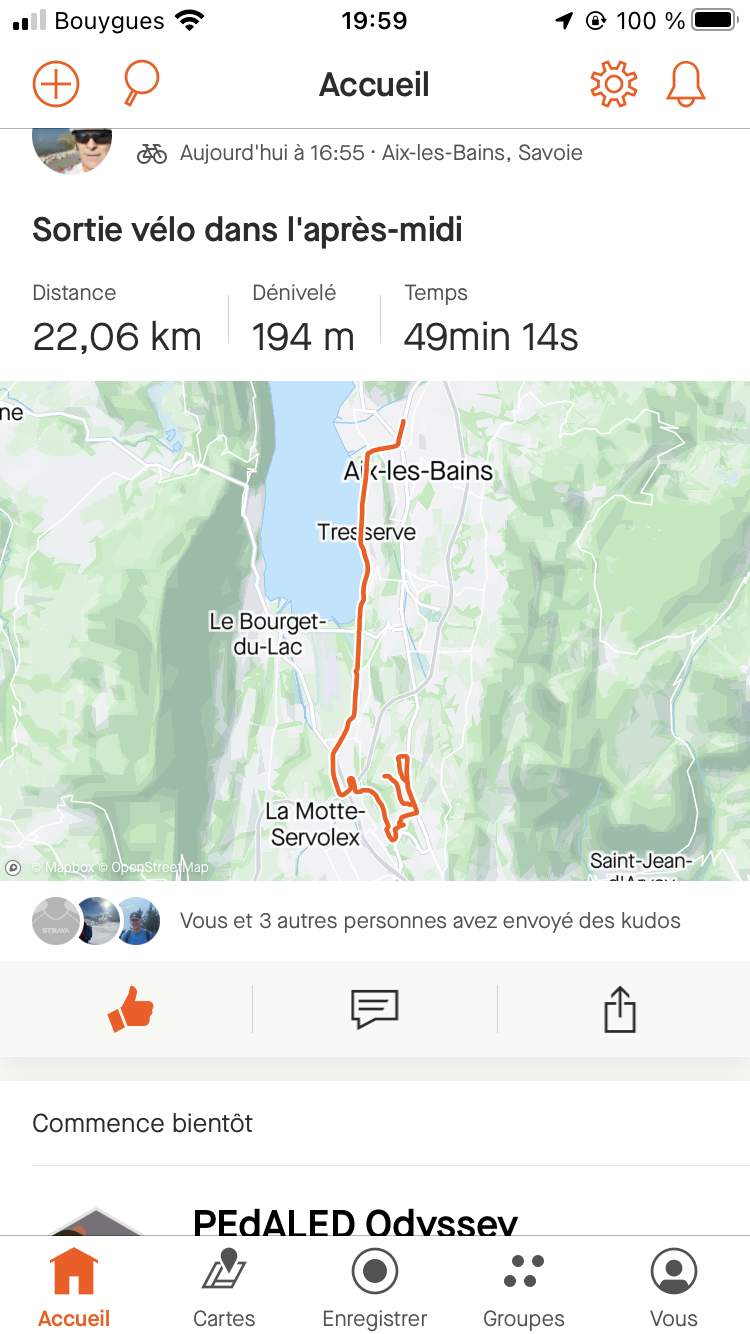This screenshot has width=750, height=1334.
Task: Toggle the kudos thumbs-up button
Action: click(131, 1009)
